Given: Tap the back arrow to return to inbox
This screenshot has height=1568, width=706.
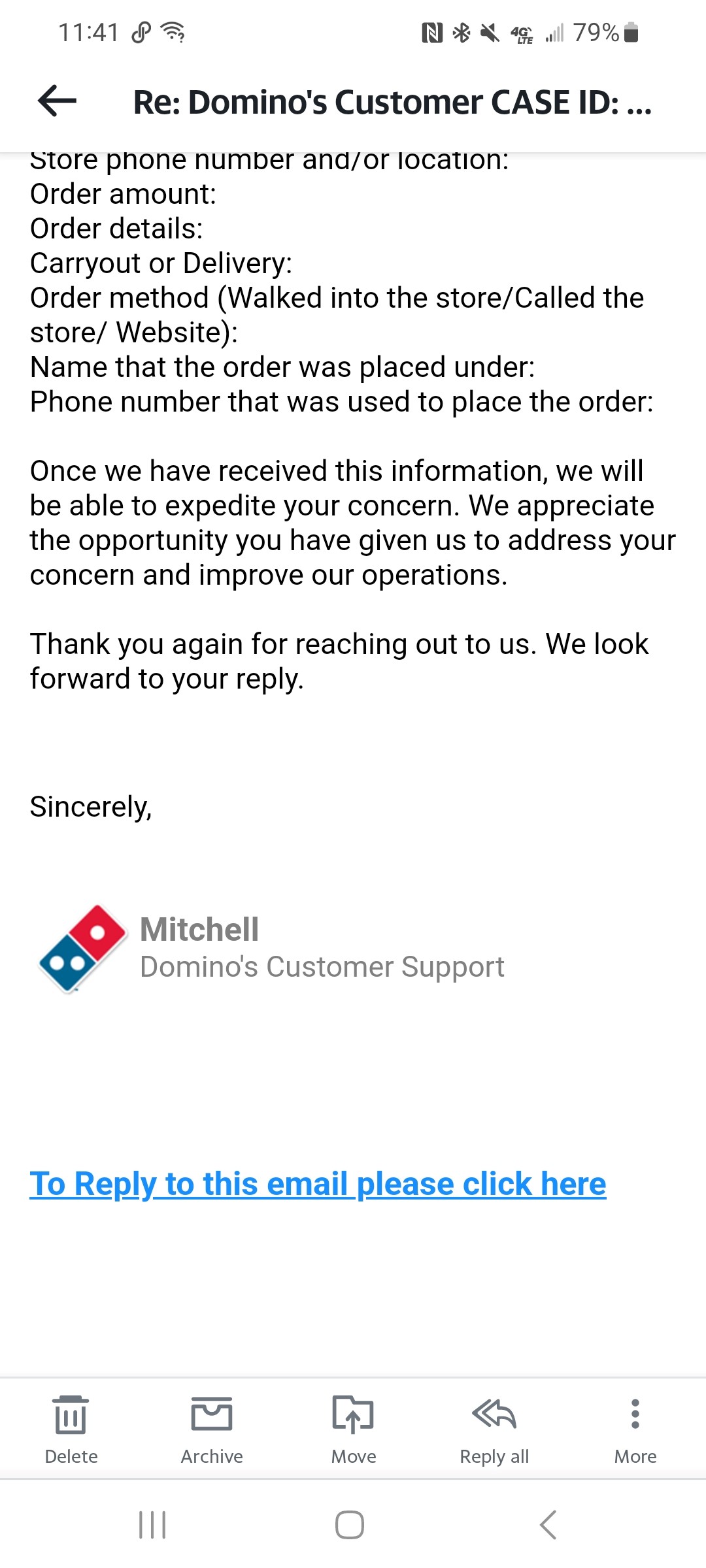Looking at the screenshot, I should tap(56, 103).
